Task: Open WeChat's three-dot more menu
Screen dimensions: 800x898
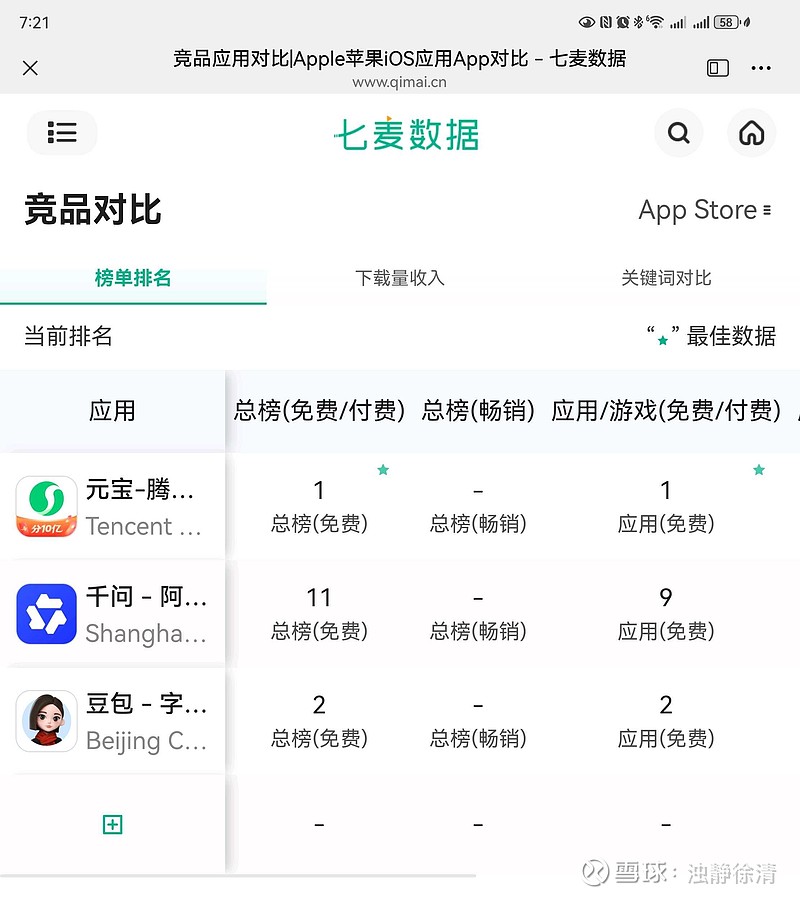Action: point(761,68)
